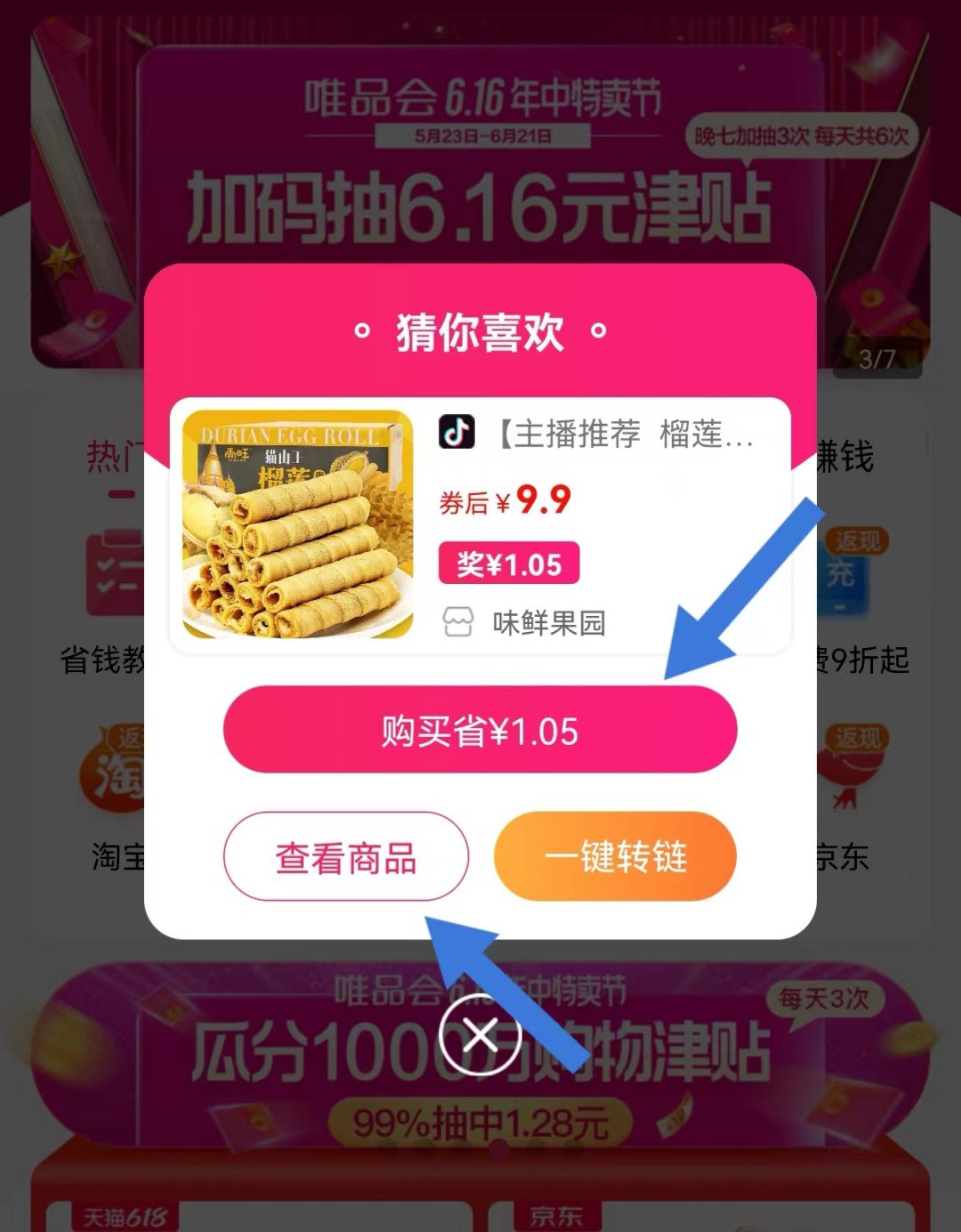This screenshot has height=1232, width=961.
Task: Click the shop icon beside 味鲜果园
Action: (458, 623)
